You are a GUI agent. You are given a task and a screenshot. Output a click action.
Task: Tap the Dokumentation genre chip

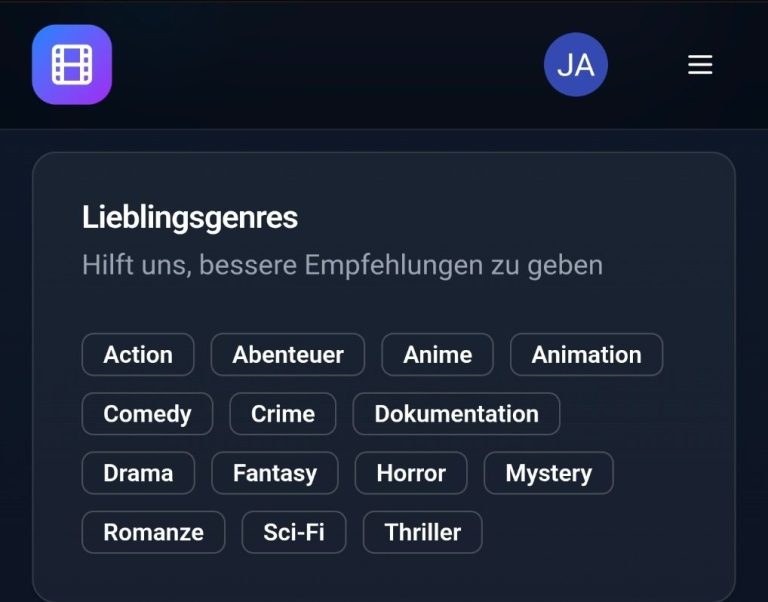pyautogui.click(x=456, y=414)
